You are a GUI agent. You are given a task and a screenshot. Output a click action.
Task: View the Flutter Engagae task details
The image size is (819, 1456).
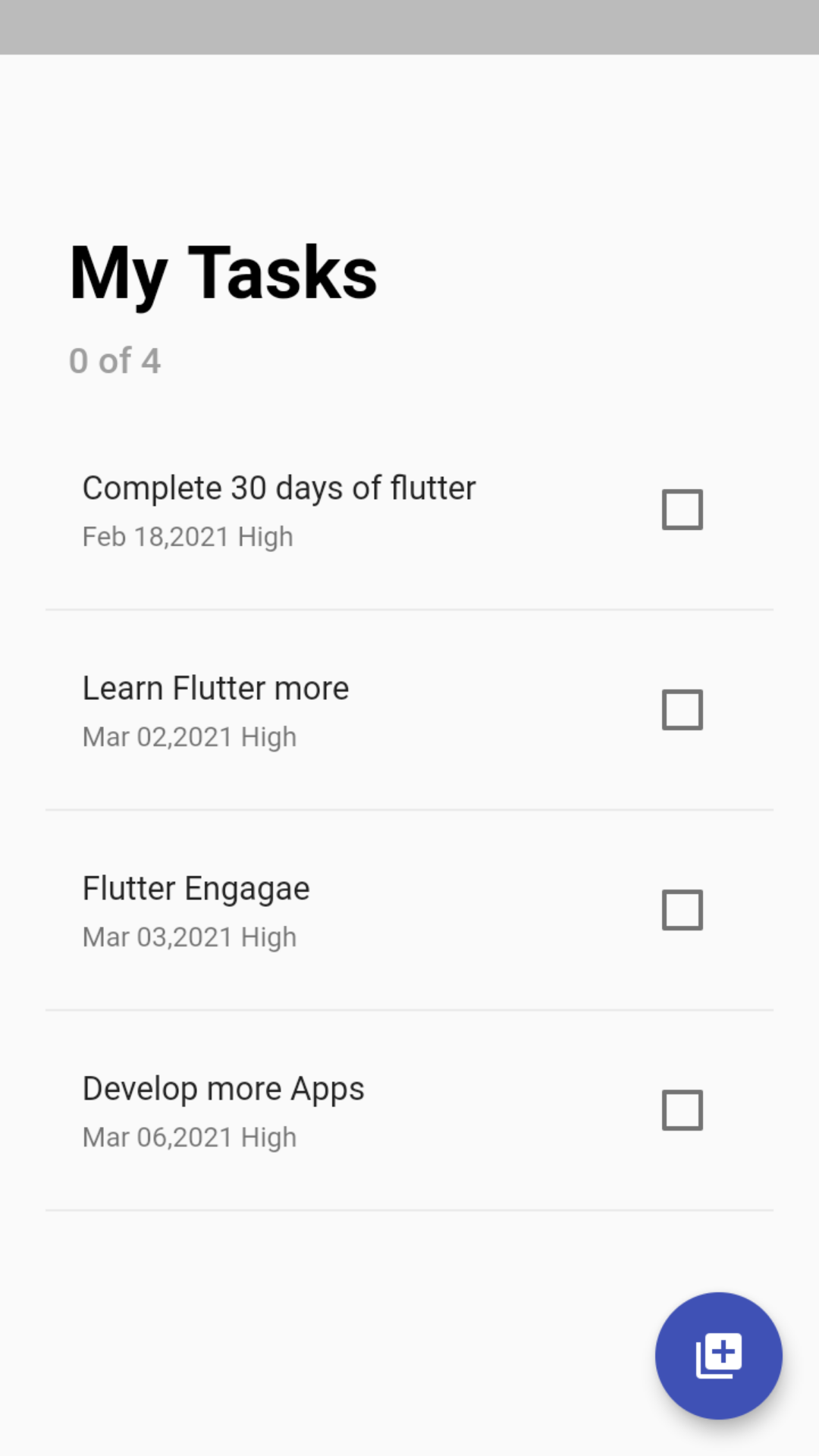[409, 910]
